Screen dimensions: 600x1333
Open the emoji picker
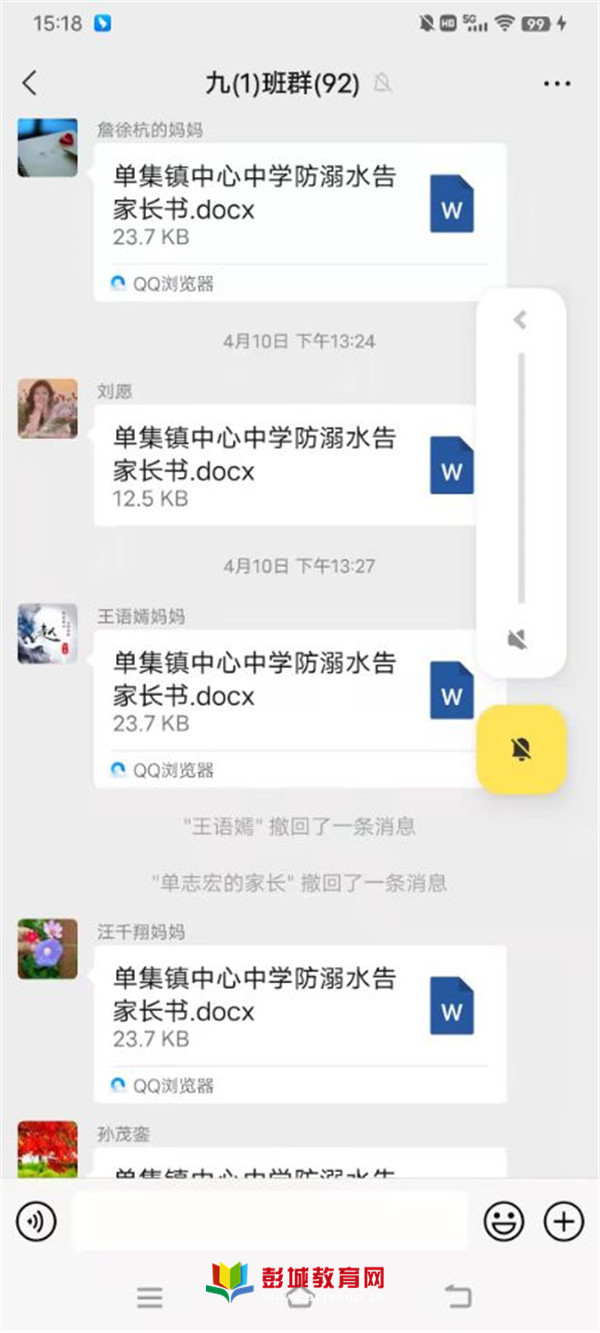pos(504,1221)
